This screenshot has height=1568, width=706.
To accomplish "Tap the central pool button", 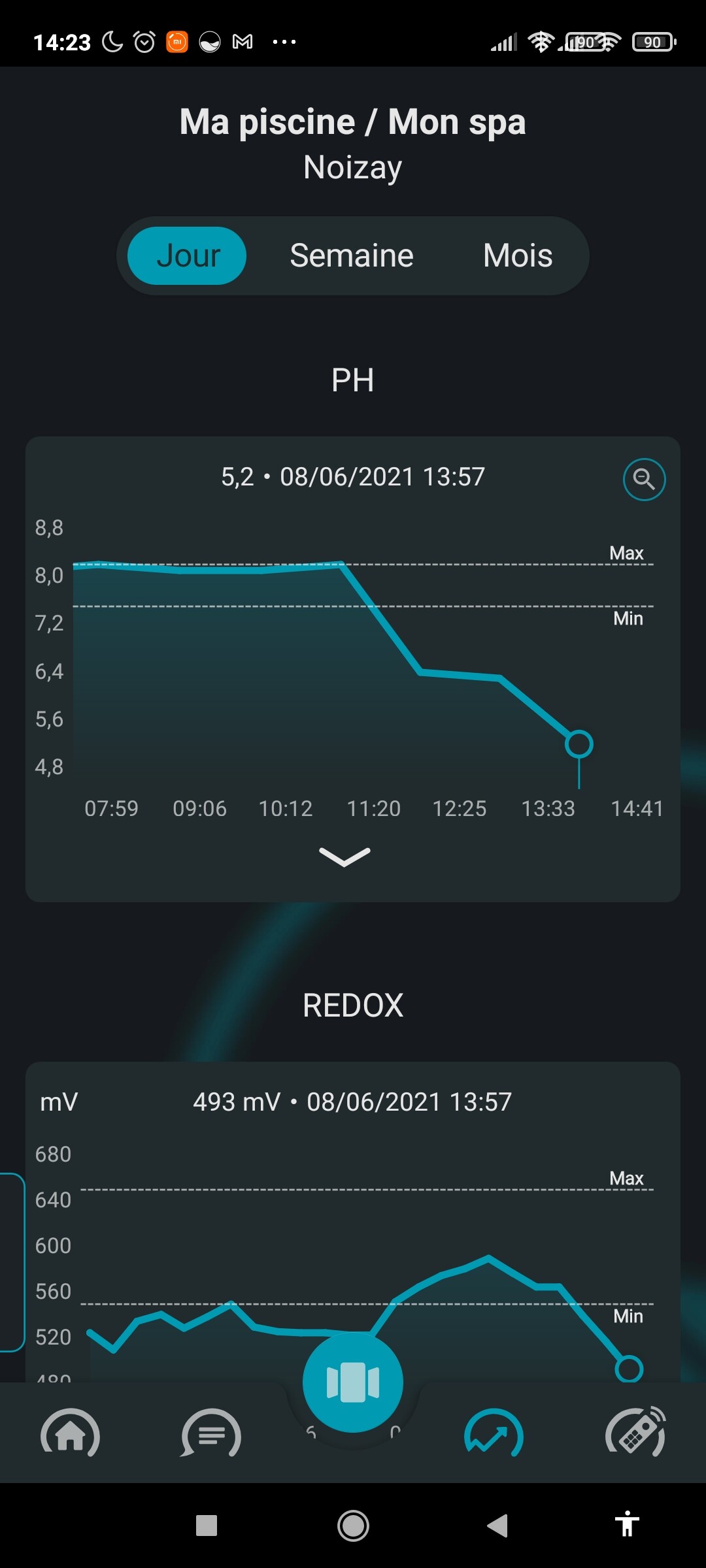I will [x=353, y=1382].
